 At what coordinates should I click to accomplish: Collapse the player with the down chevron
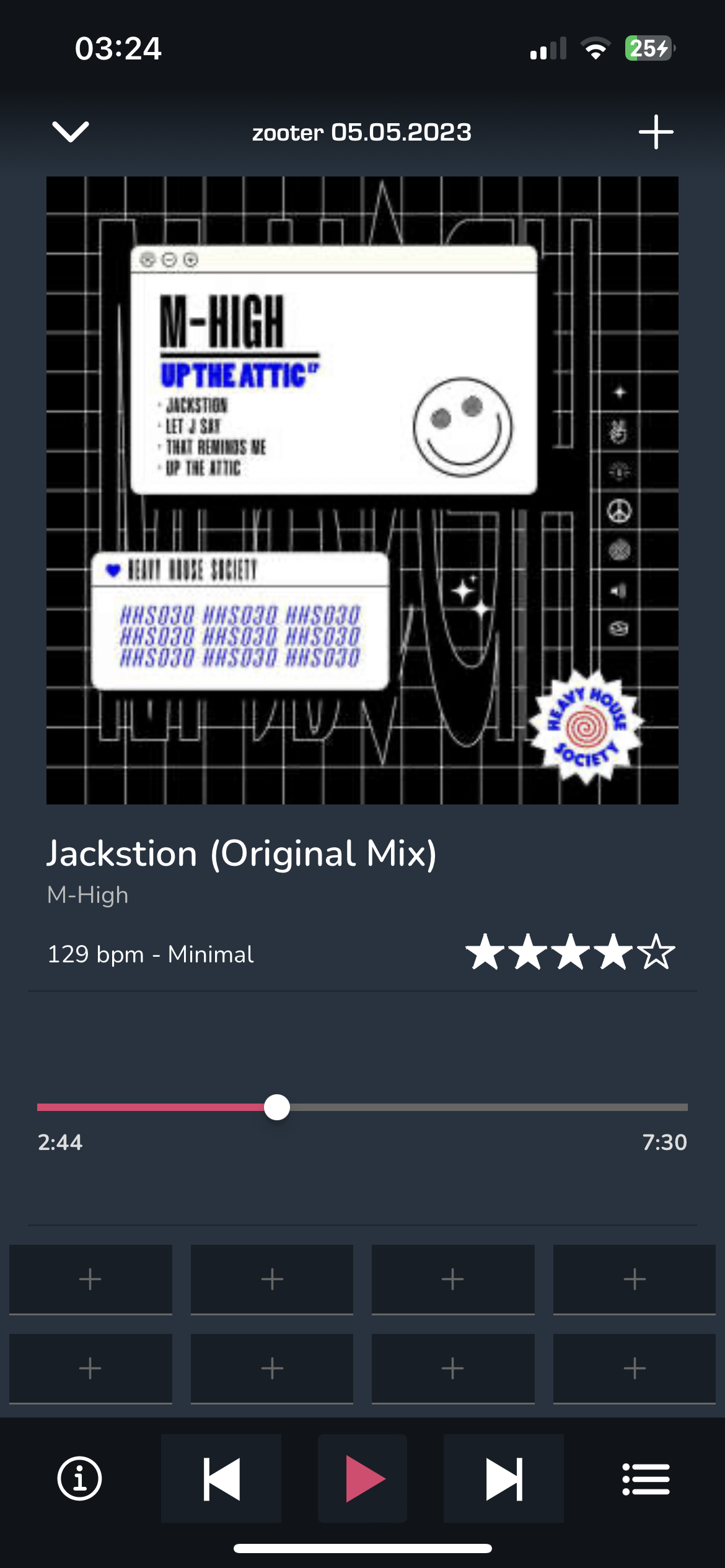(71, 131)
